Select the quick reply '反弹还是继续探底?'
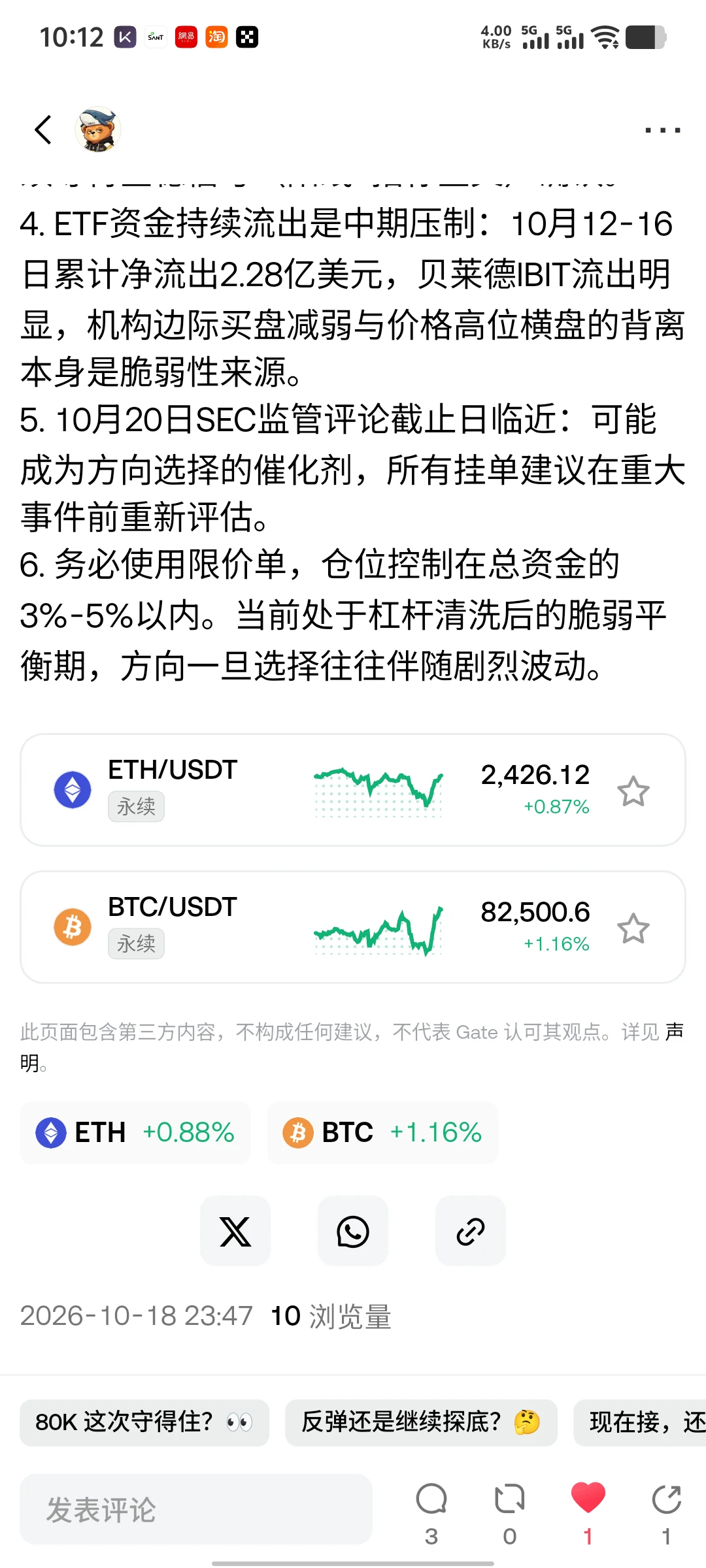706x1568 pixels. coord(421,1422)
